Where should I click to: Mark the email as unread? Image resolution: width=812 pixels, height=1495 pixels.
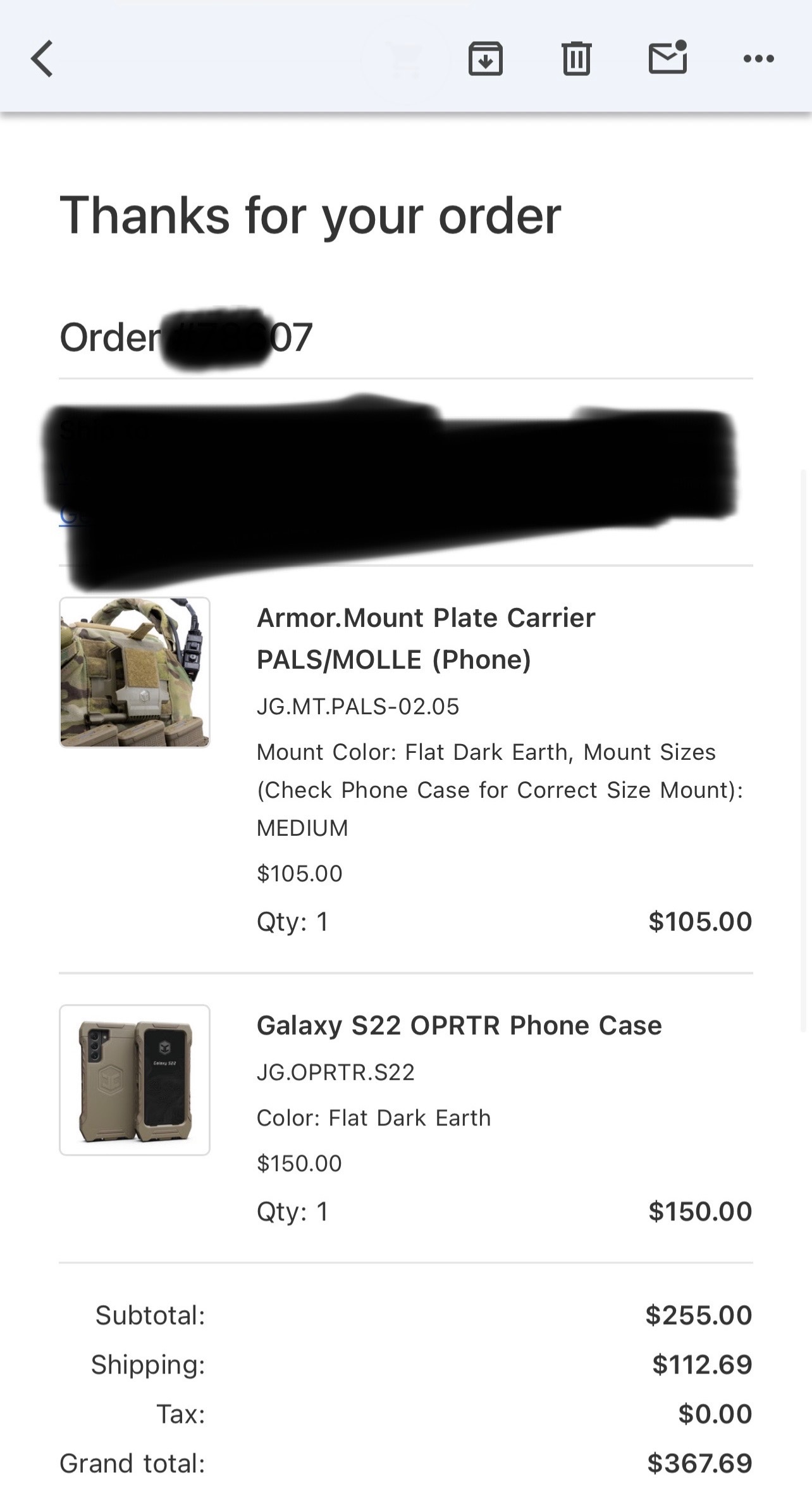[x=668, y=58]
